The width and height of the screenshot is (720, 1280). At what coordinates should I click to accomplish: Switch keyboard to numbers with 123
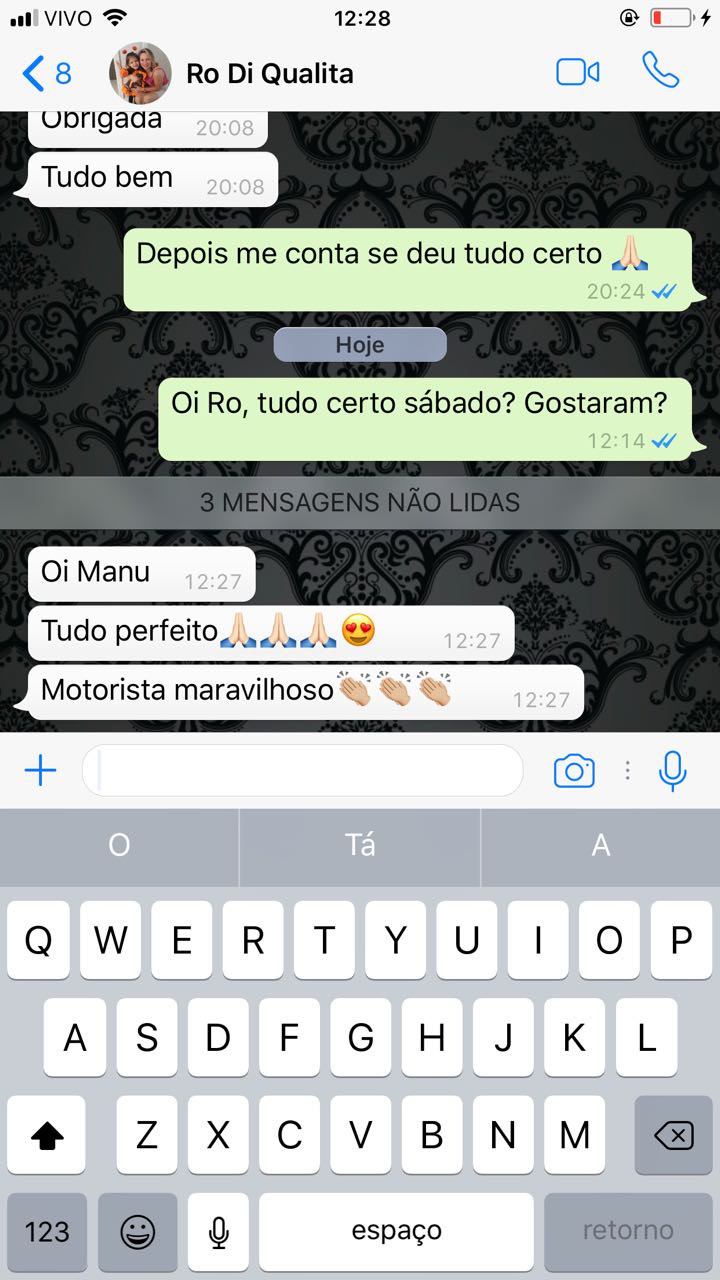pyautogui.click(x=47, y=1231)
